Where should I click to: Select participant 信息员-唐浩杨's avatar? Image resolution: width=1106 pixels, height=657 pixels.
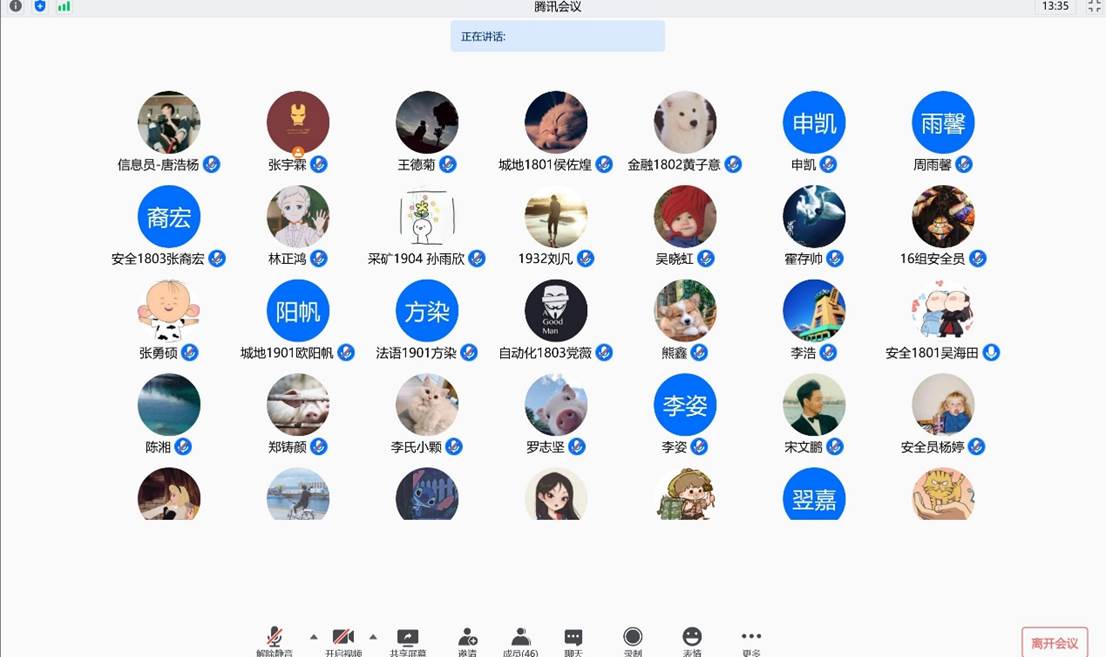pyautogui.click(x=169, y=122)
